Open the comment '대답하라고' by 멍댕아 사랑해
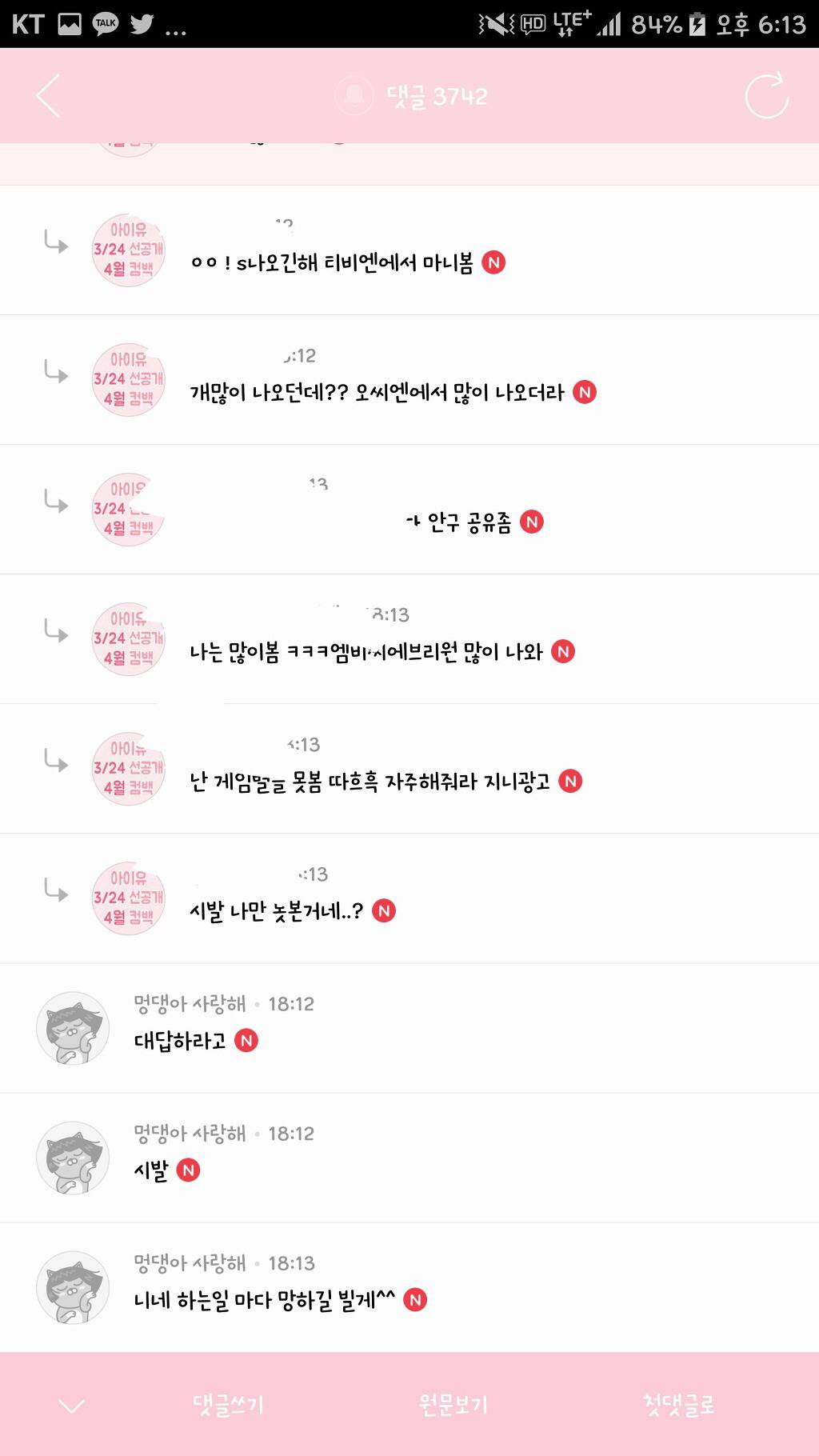This screenshot has width=819, height=1456. [x=180, y=1041]
